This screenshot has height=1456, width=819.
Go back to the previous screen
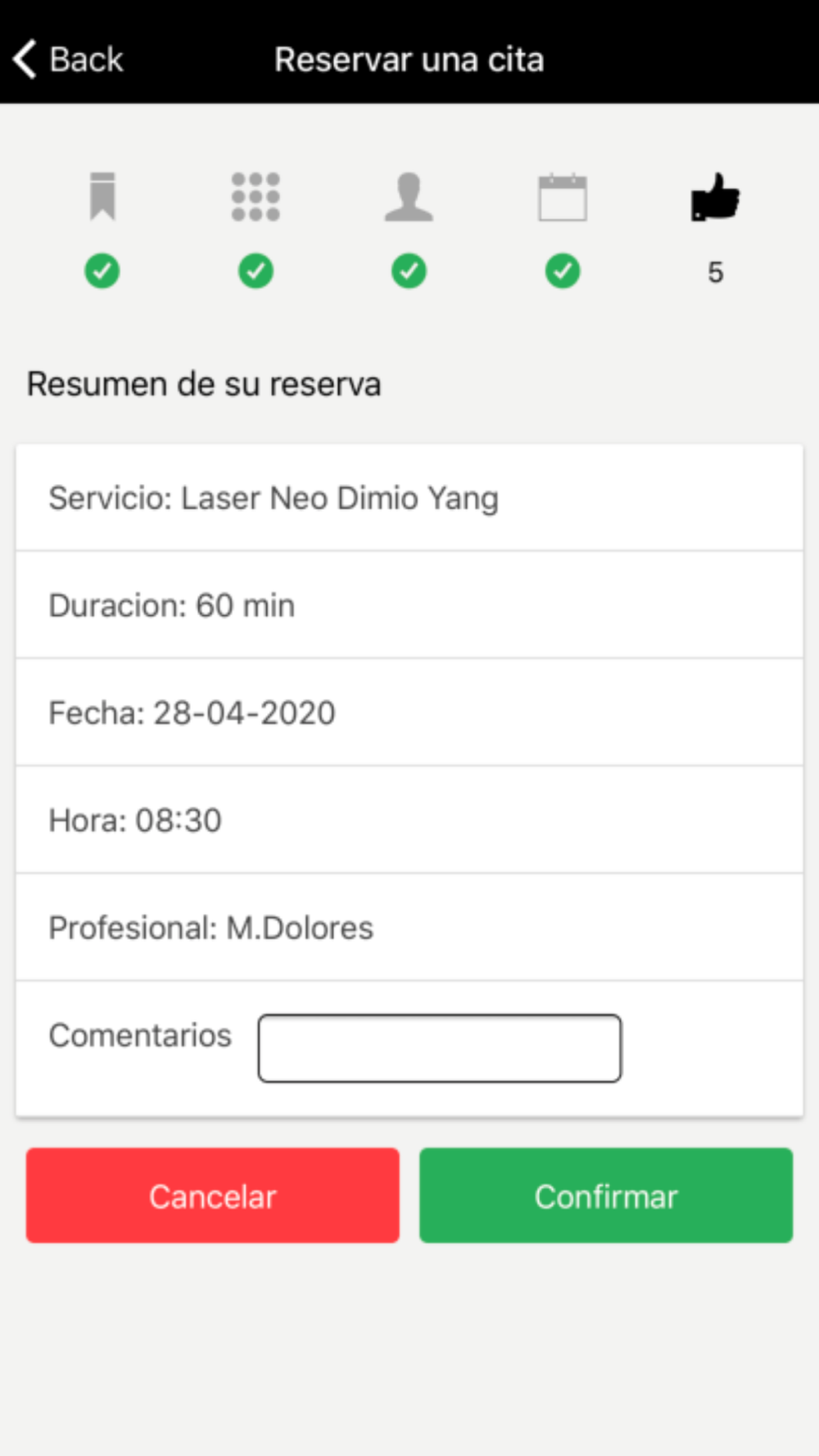pos(69,60)
